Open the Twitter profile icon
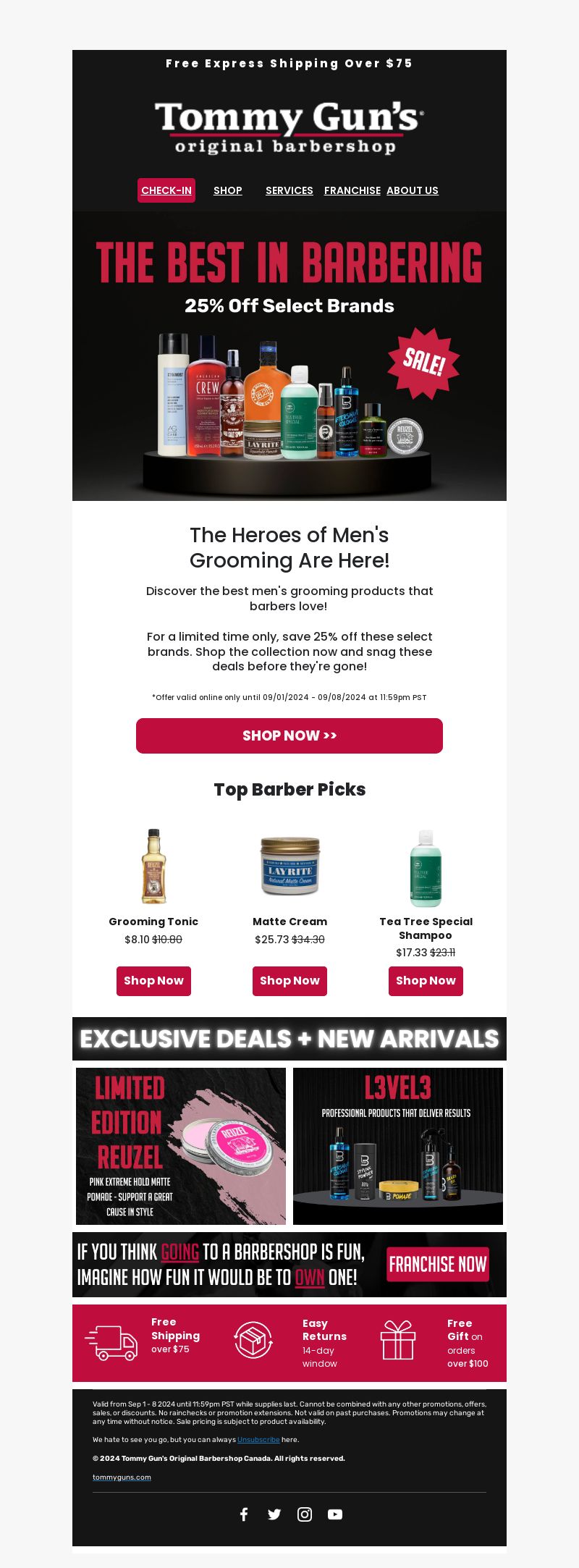Screen dimensions: 579x1568 point(274,1514)
